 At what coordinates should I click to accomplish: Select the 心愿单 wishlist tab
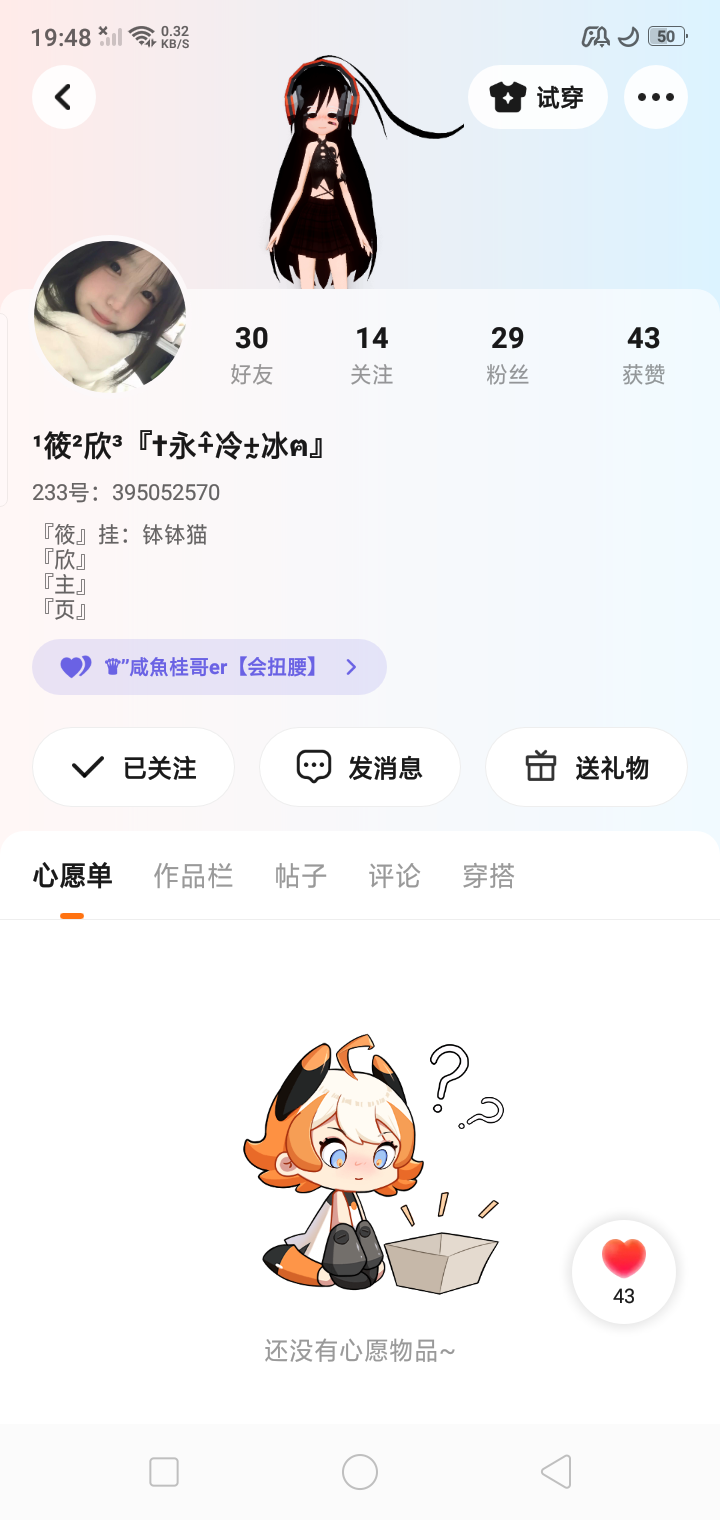72,876
